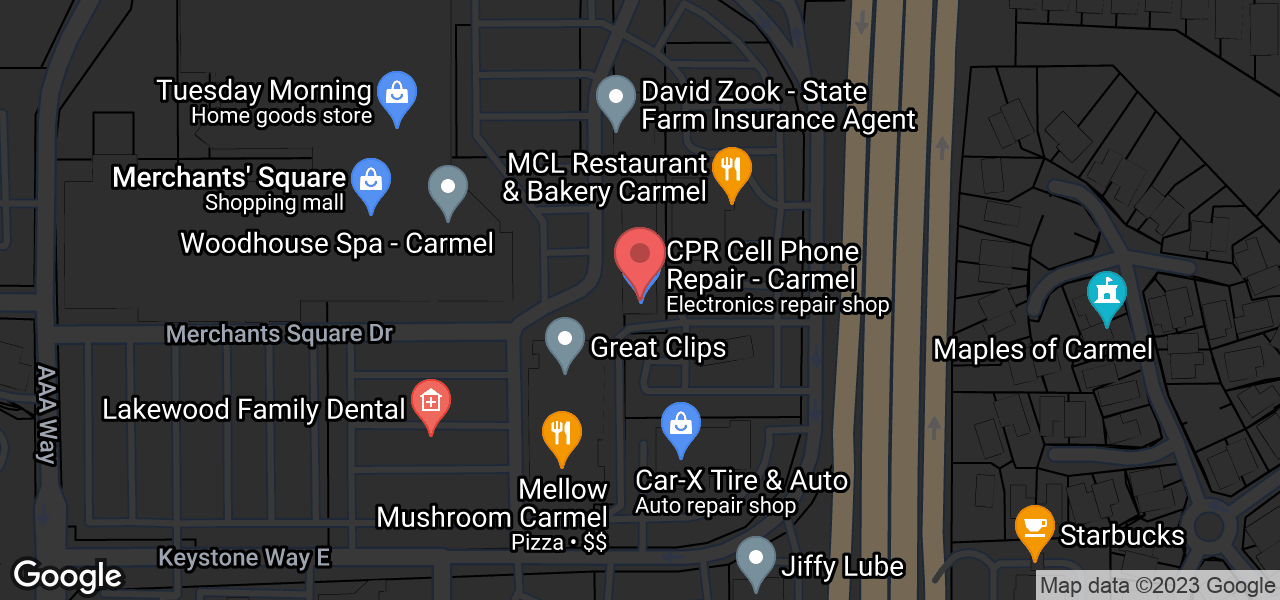Tap the Great Clips map pin
The width and height of the screenshot is (1280, 600).
point(564,341)
